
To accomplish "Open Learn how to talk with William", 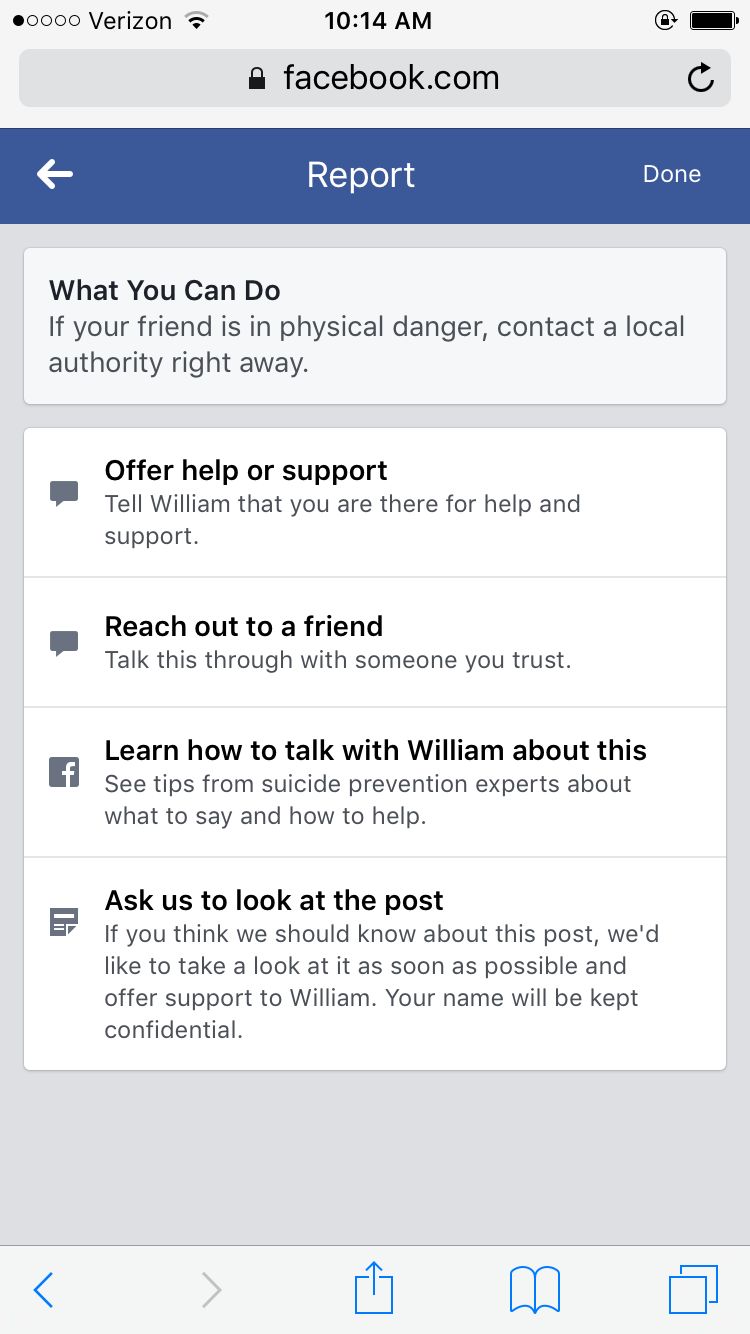I will (x=374, y=781).
